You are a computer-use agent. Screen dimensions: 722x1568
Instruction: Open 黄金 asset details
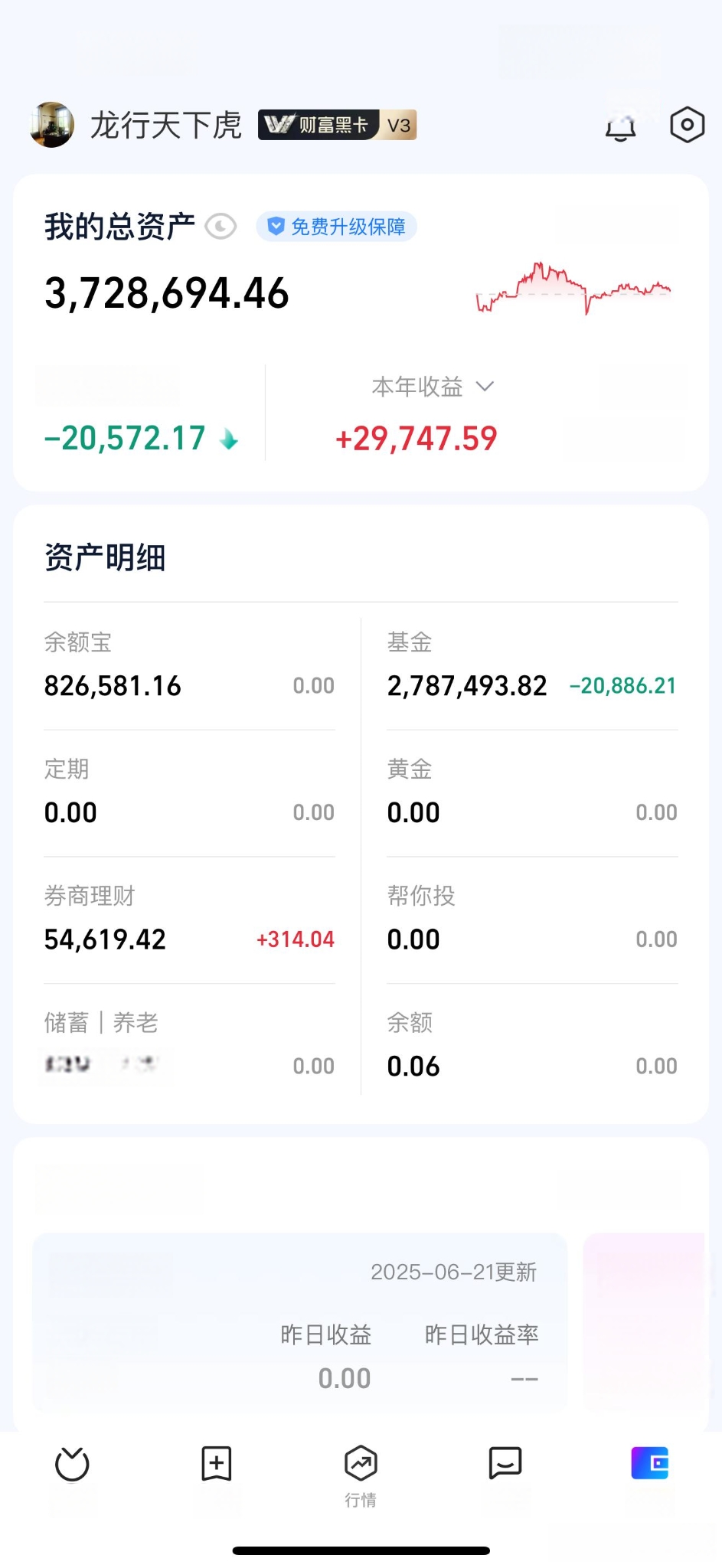[532, 793]
